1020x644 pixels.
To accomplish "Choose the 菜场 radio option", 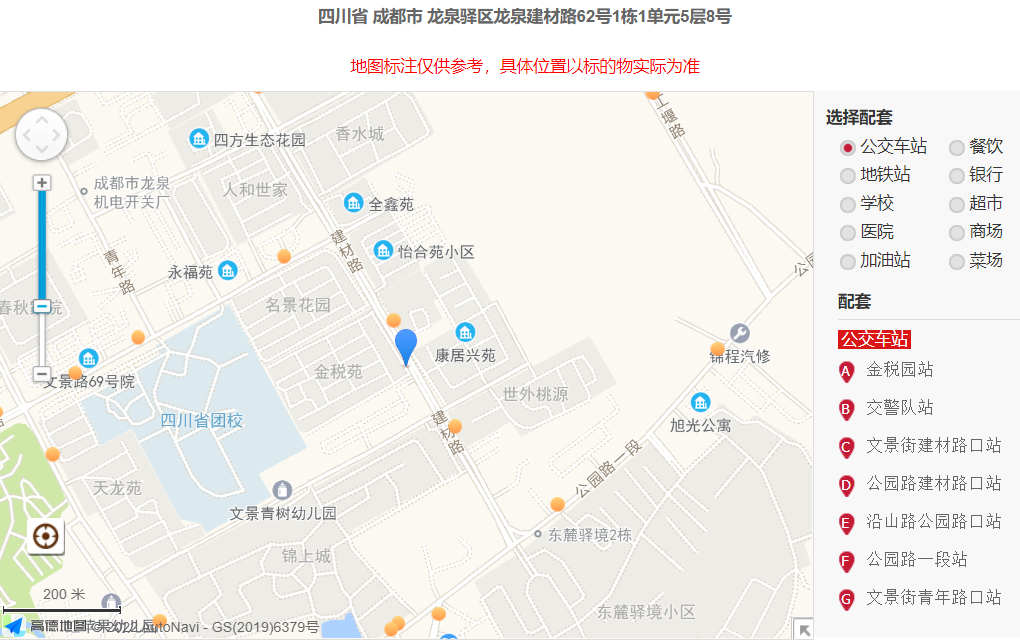I will pyautogui.click(x=957, y=261).
